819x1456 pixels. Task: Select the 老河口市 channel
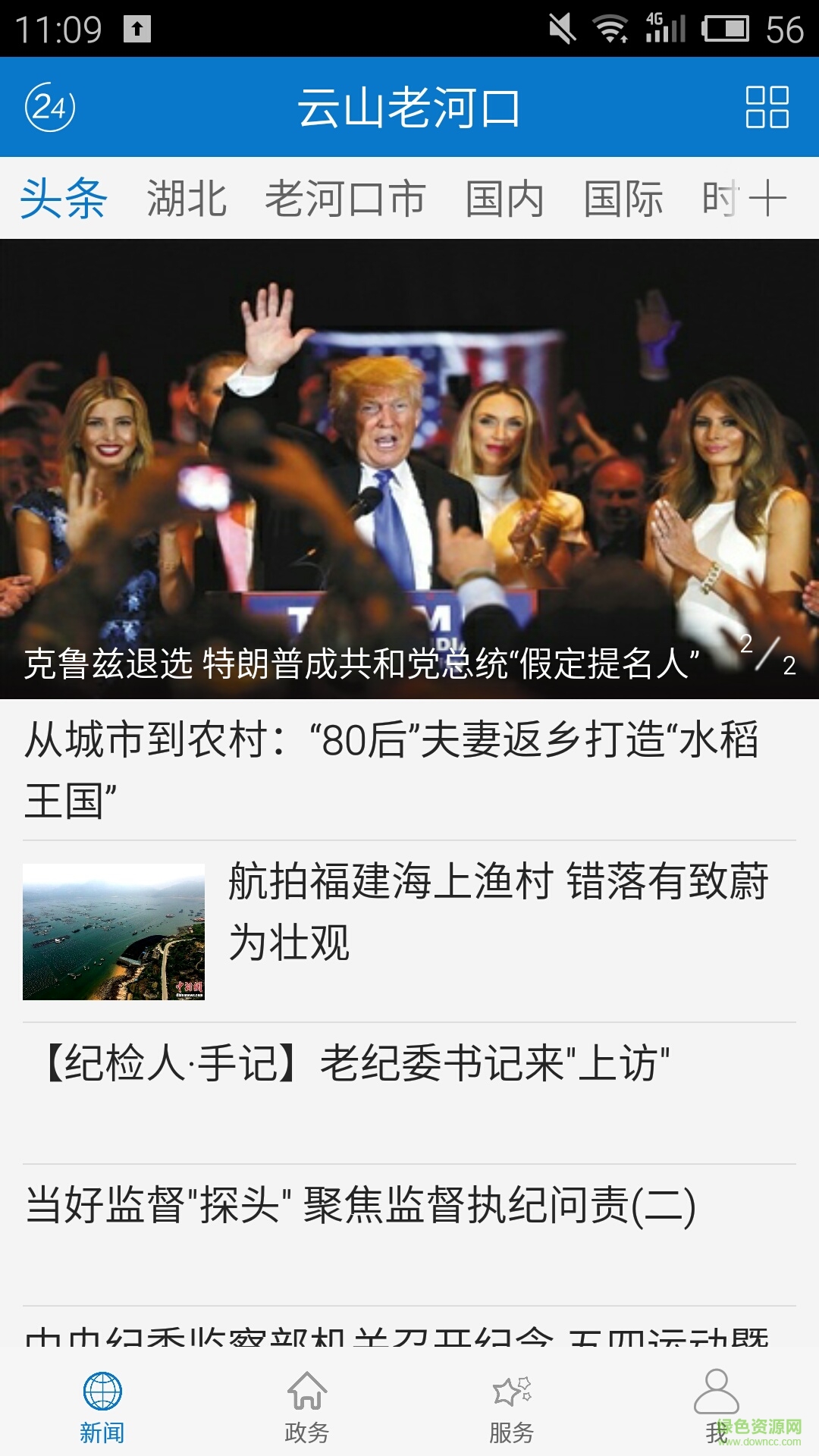click(x=345, y=199)
